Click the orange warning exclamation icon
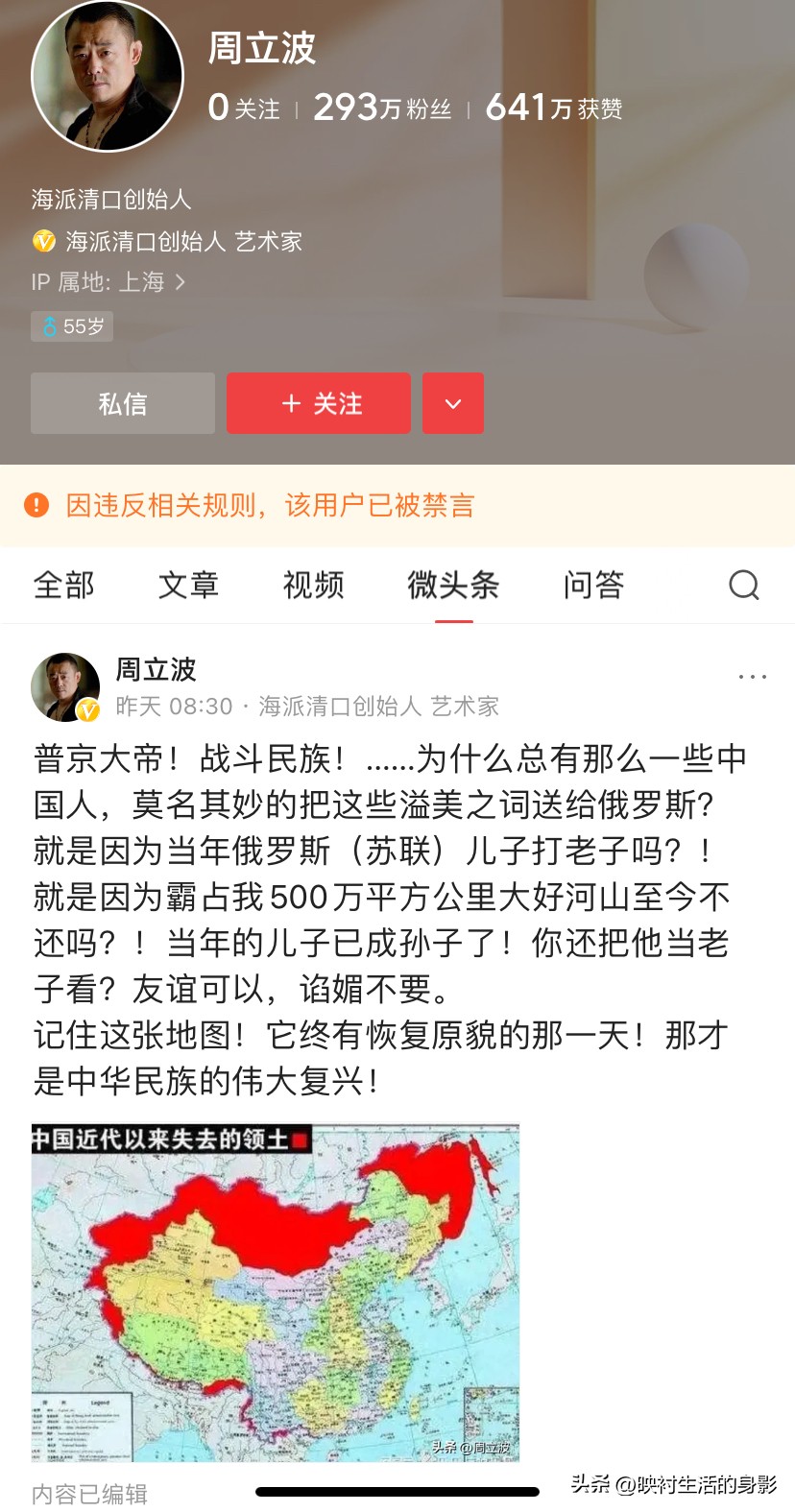Screen dimensions: 795x1512 [x=36, y=504]
